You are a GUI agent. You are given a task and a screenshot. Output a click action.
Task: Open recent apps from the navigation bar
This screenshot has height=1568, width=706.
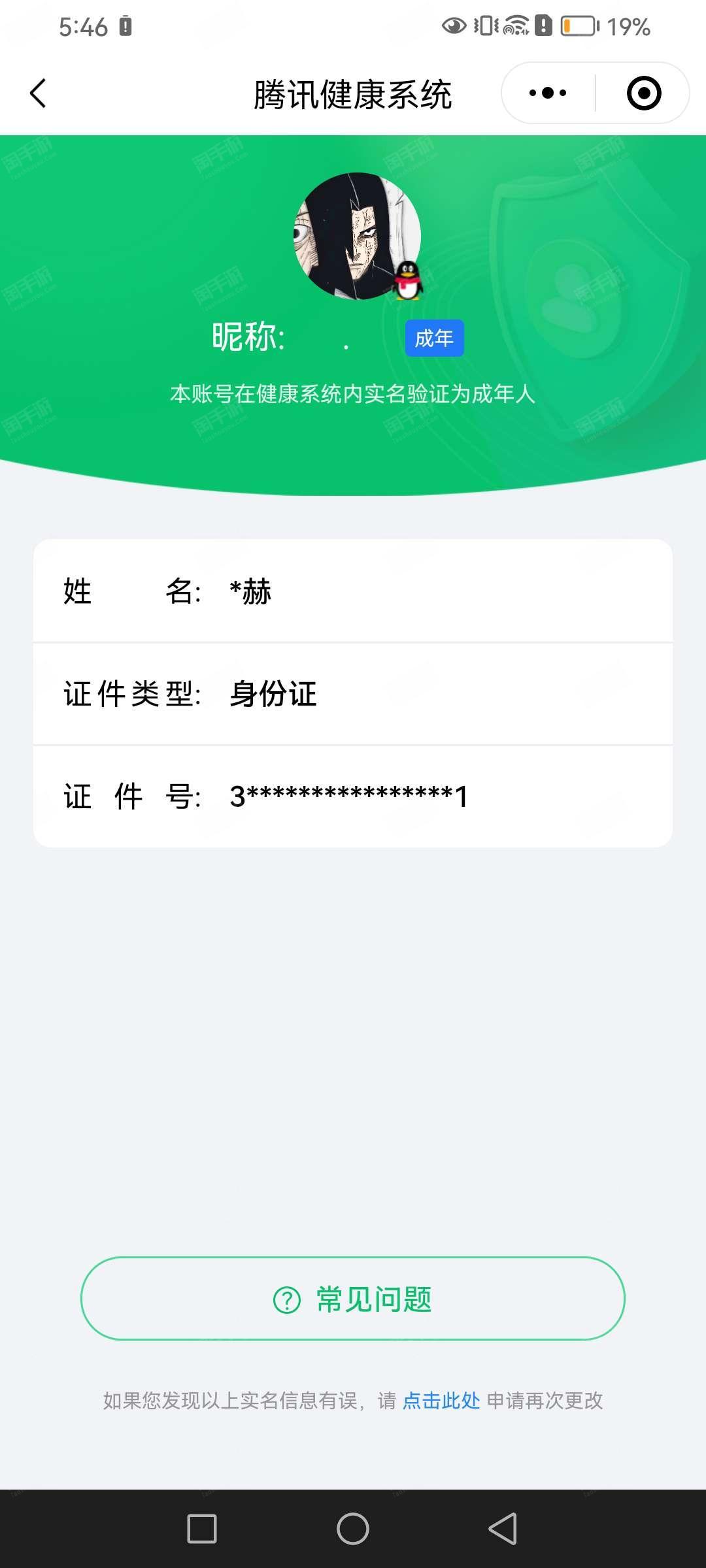pyautogui.click(x=202, y=1529)
